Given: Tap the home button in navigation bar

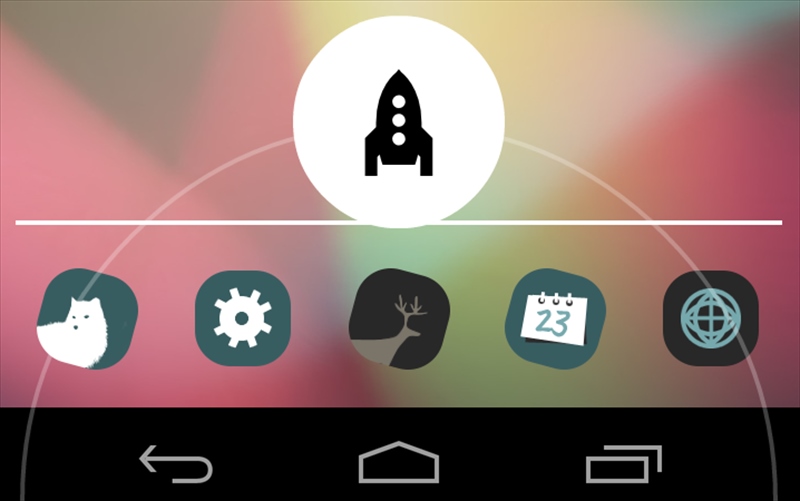Looking at the screenshot, I should 399,463.
